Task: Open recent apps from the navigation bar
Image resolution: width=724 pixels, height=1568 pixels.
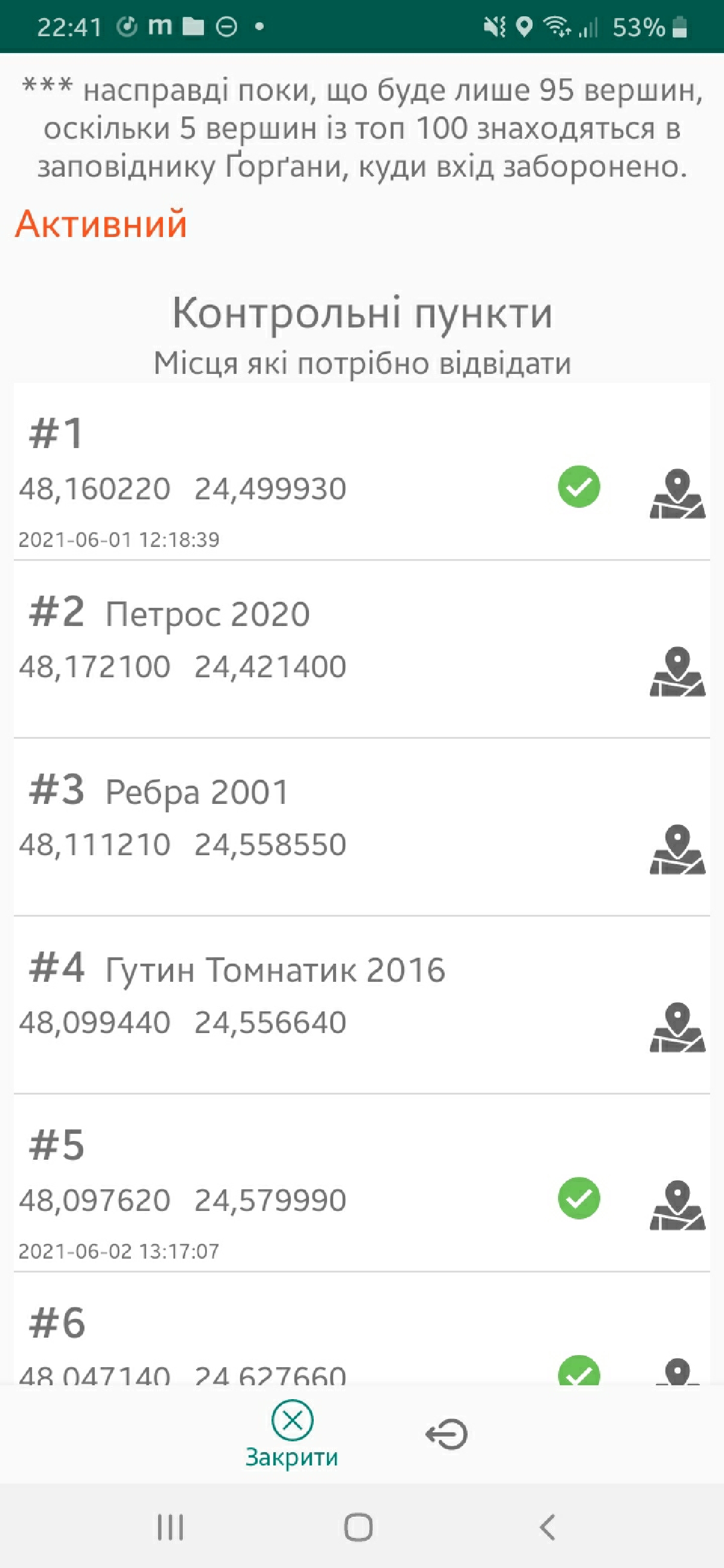Action: pos(170,1526)
